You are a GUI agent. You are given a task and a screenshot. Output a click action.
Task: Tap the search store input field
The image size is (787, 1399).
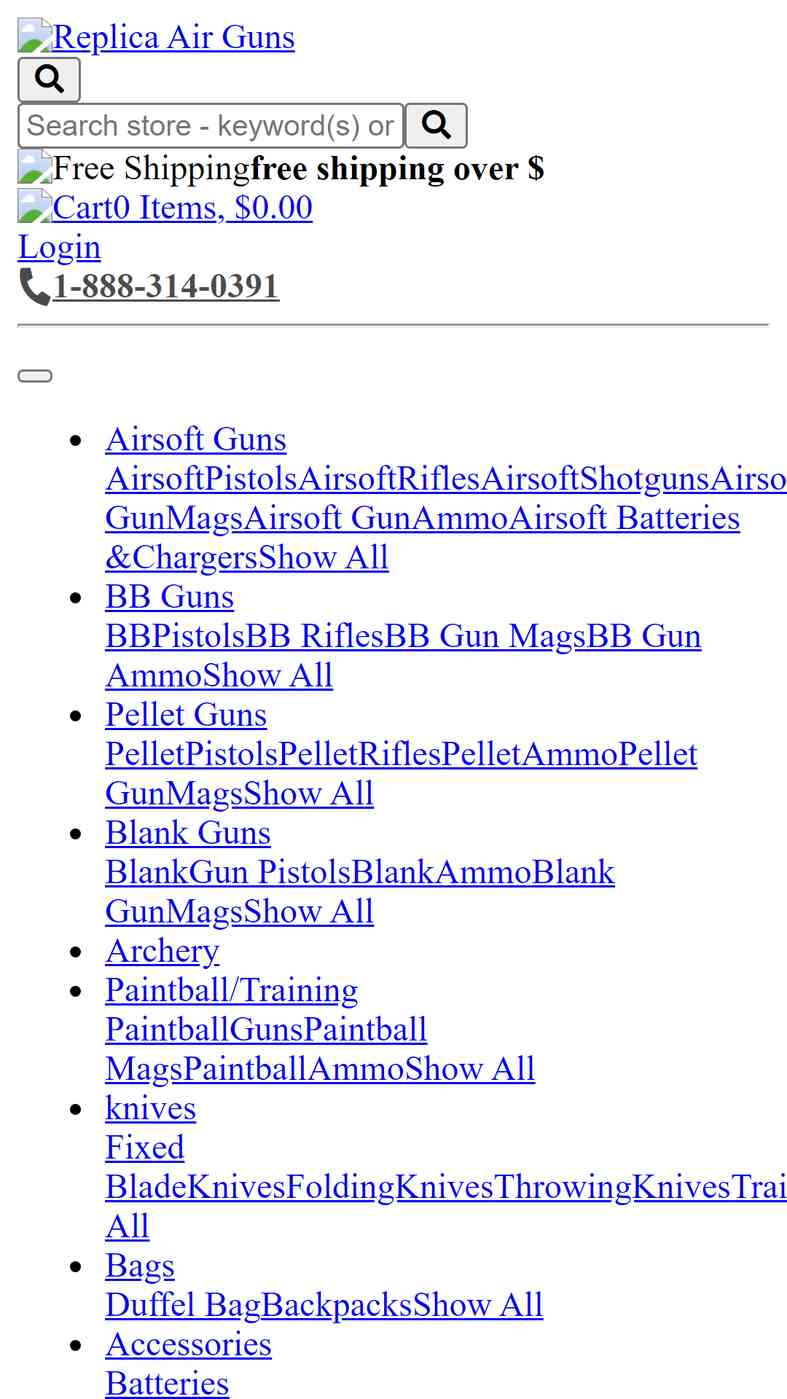tap(211, 126)
